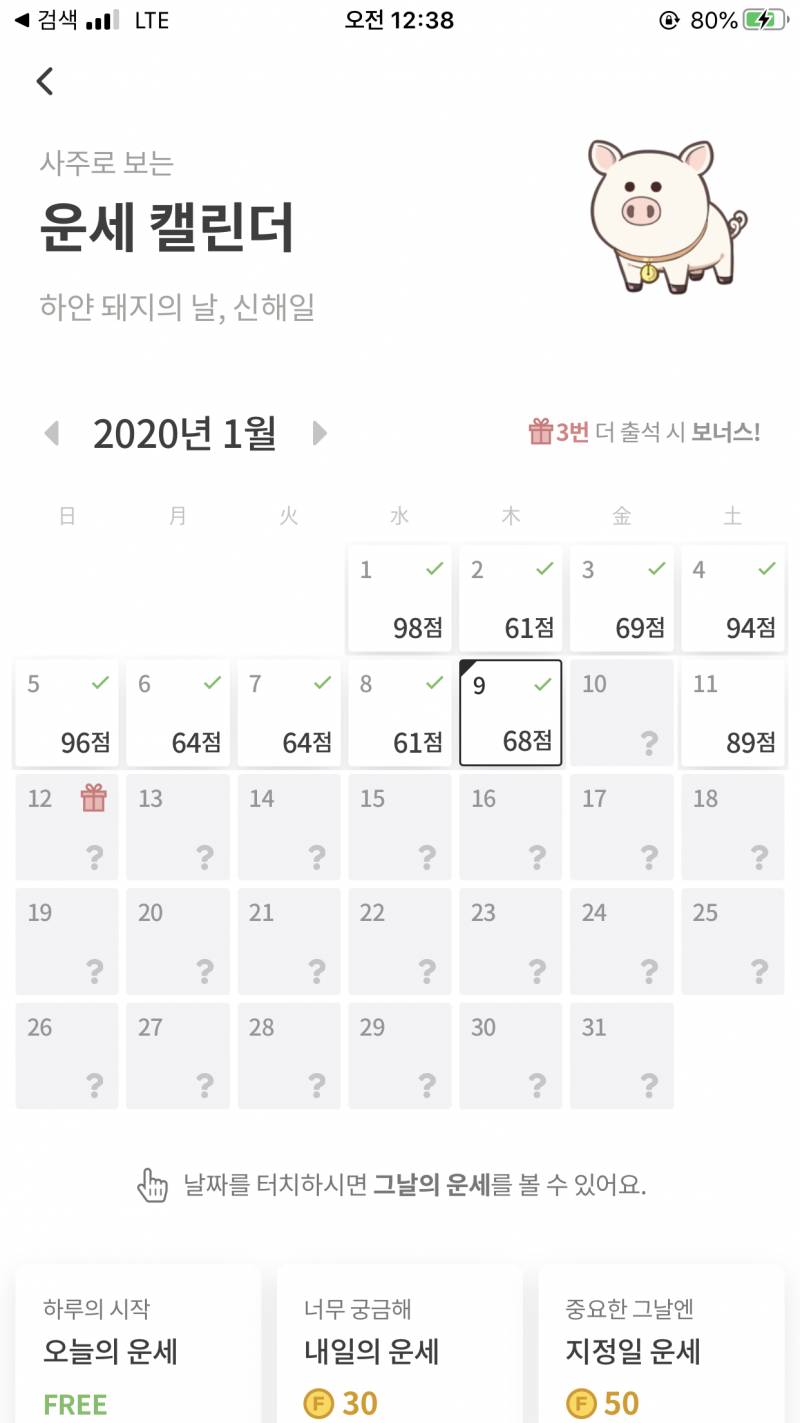Tap the checkmark on January 1
This screenshot has height=1423, width=800.
coord(432,570)
